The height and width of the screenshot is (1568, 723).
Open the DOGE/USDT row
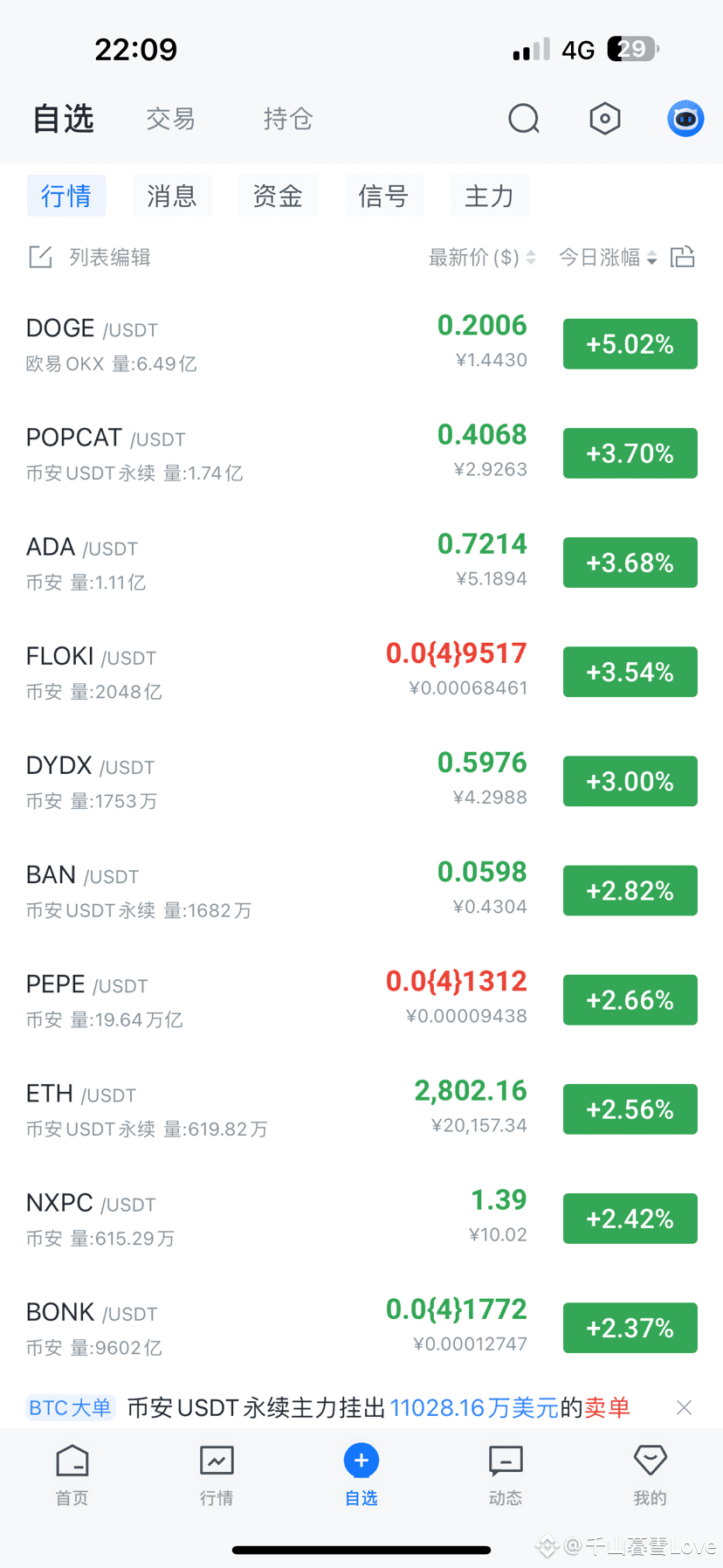click(x=361, y=344)
